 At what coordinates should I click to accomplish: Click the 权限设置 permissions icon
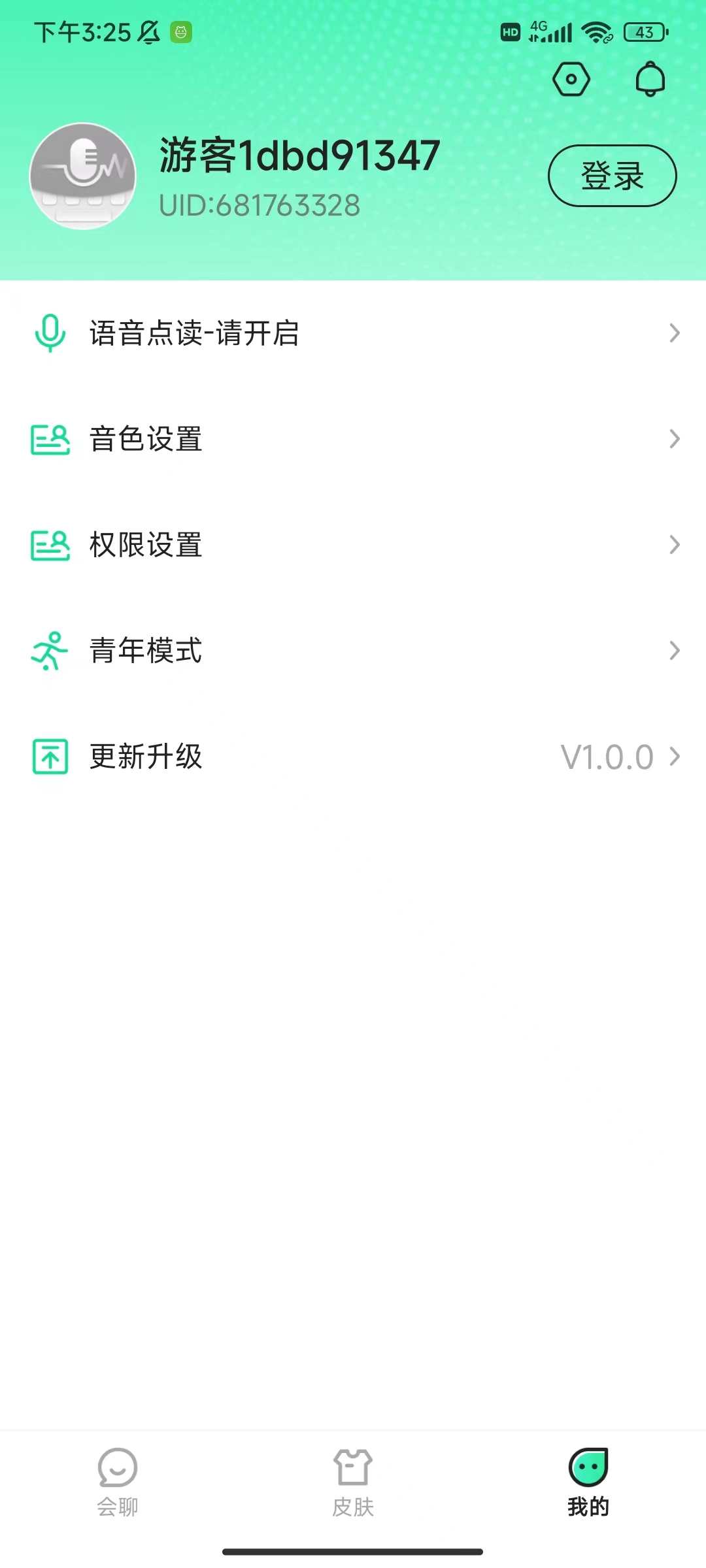pos(49,545)
